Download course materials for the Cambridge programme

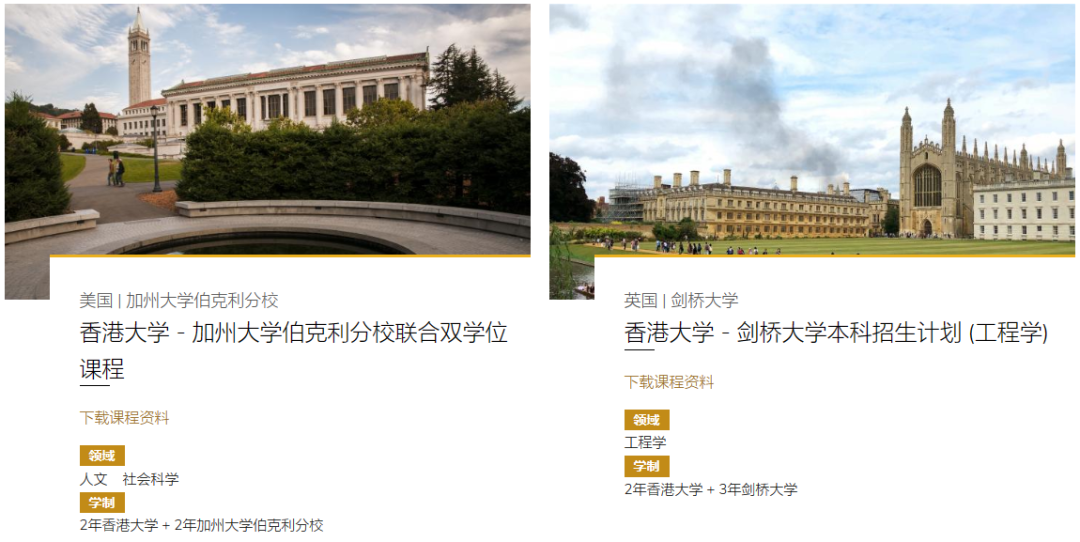click(669, 382)
